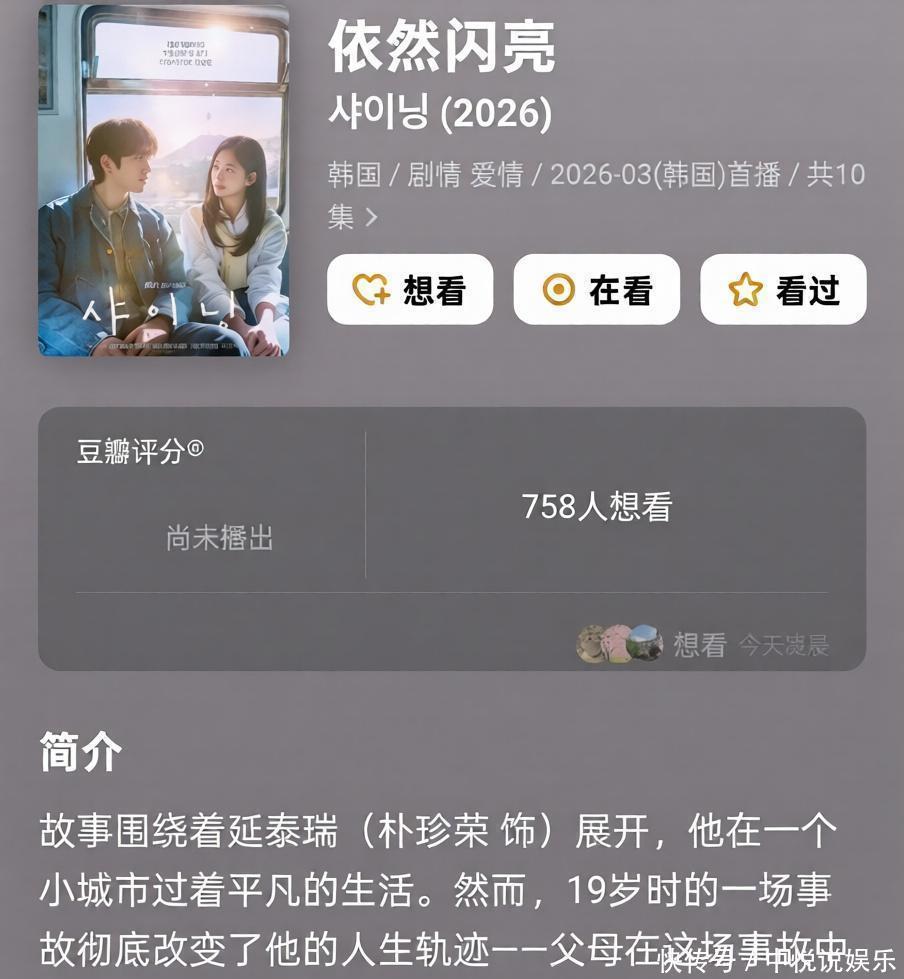Mark the drama as 想看

[x=410, y=290]
